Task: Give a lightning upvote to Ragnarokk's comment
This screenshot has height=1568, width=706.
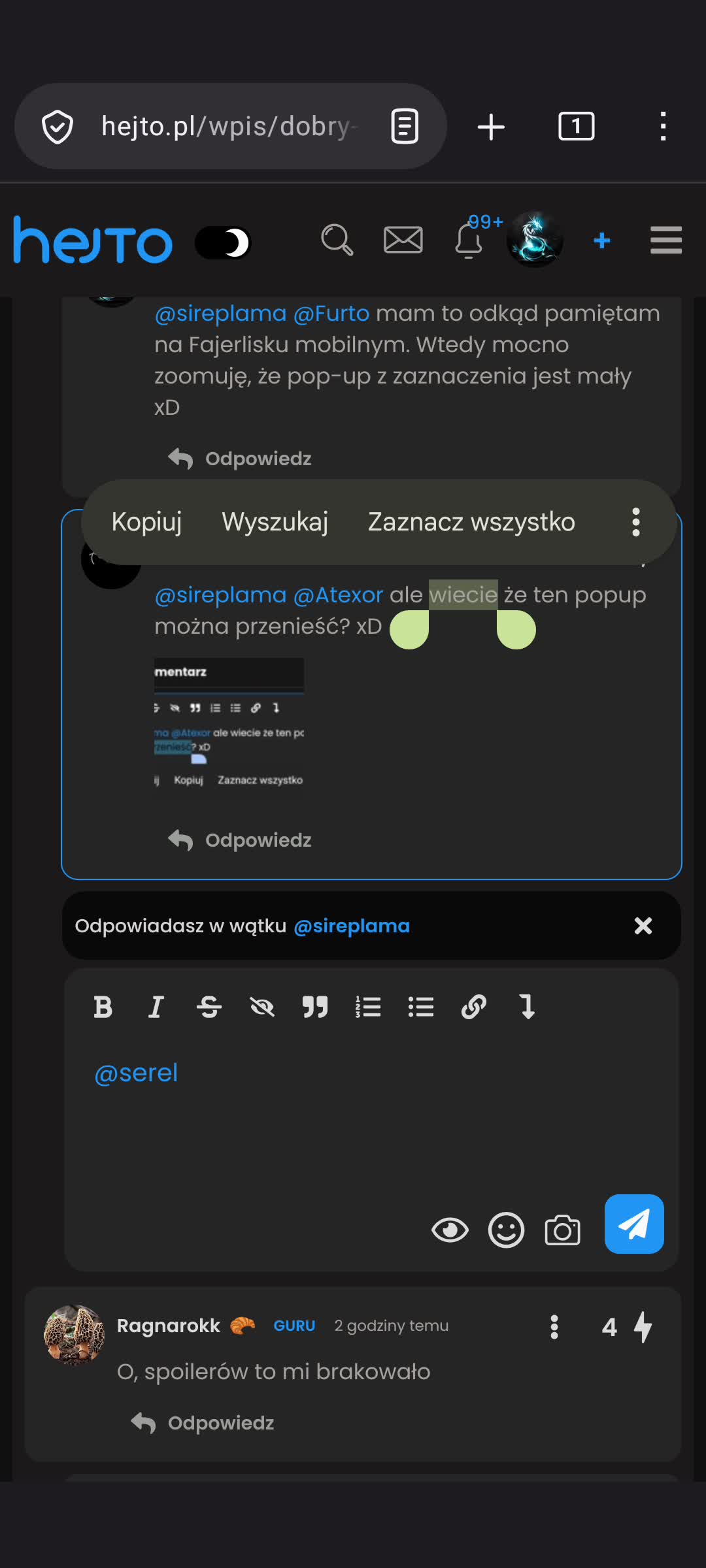Action: pos(643,1327)
